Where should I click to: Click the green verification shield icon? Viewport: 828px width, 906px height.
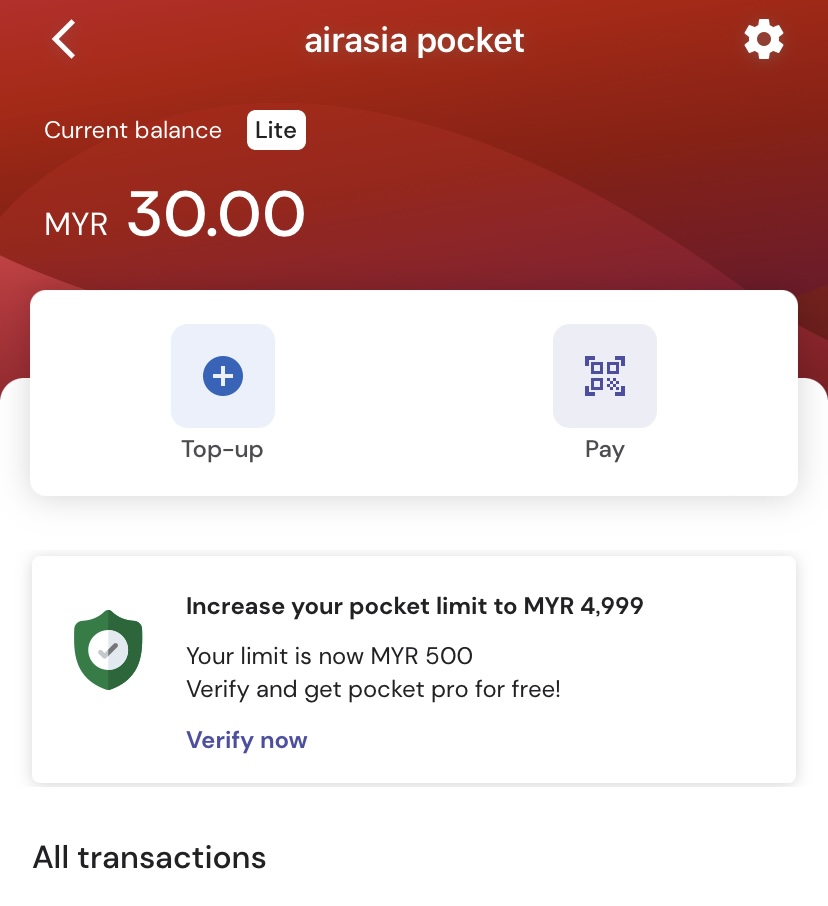click(x=108, y=649)
